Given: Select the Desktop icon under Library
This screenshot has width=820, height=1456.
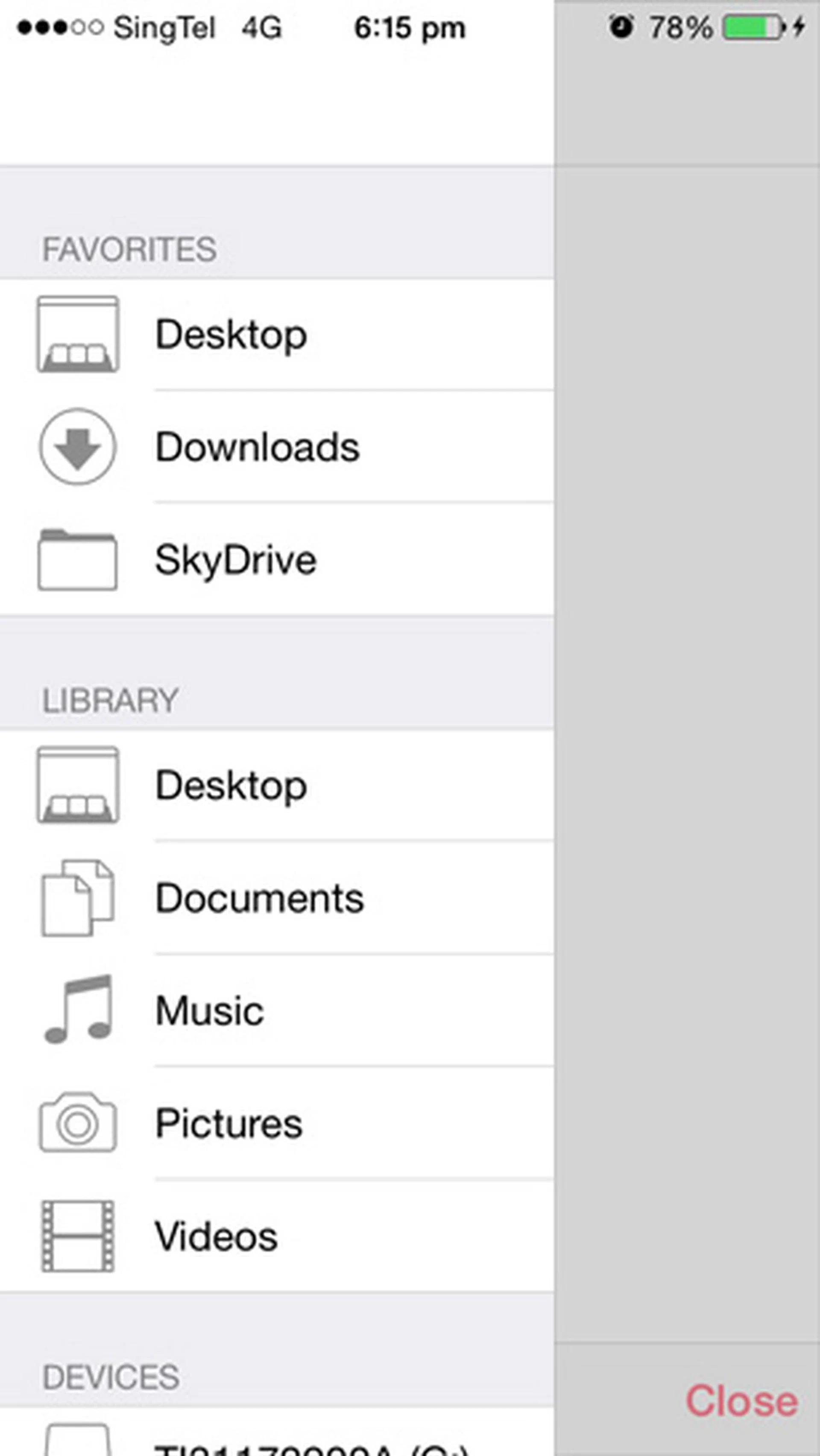Looking at the screenshot, I should point(78,784).
